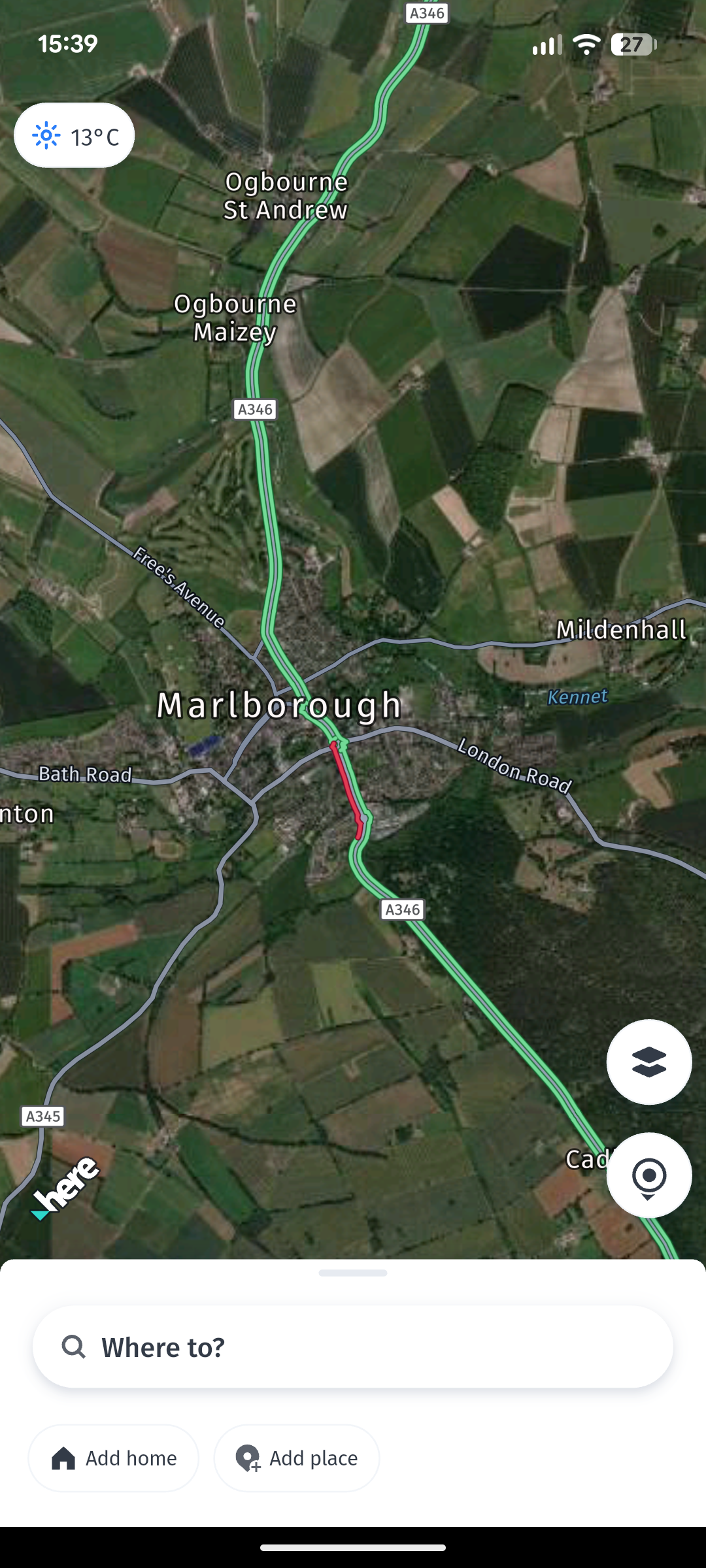Choose the Add place shortcut
This screenshot has height=1568, width=706.
(297, 1458)
